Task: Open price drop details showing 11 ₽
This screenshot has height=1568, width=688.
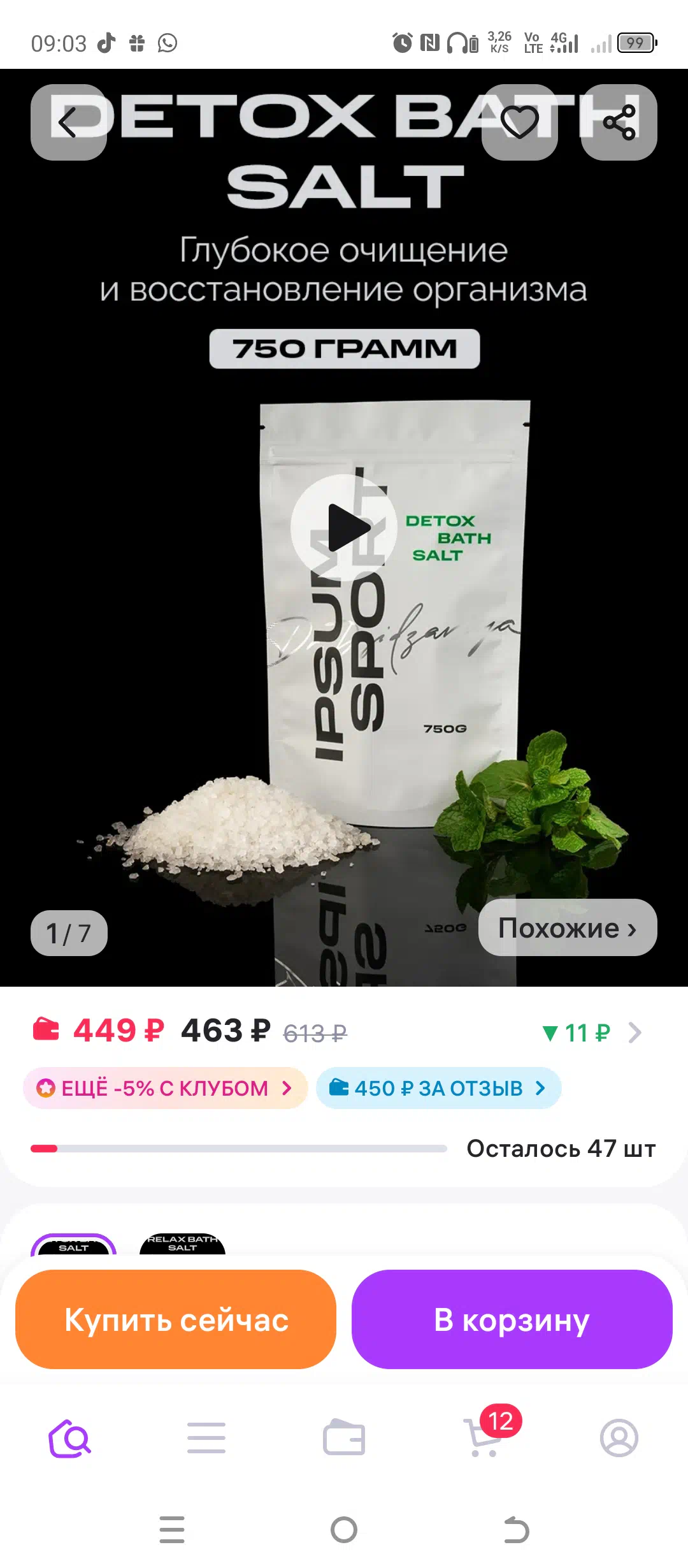Action: (592, 1033)
